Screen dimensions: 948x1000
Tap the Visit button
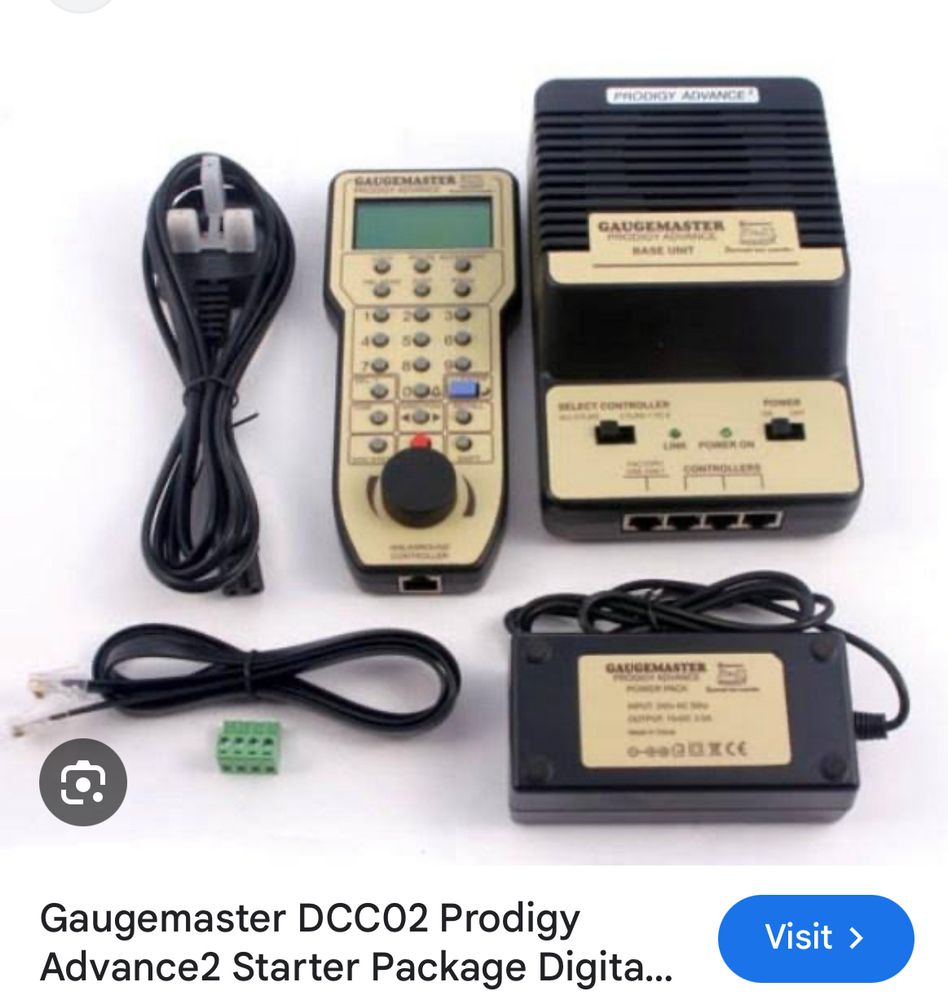click(816, 938)
